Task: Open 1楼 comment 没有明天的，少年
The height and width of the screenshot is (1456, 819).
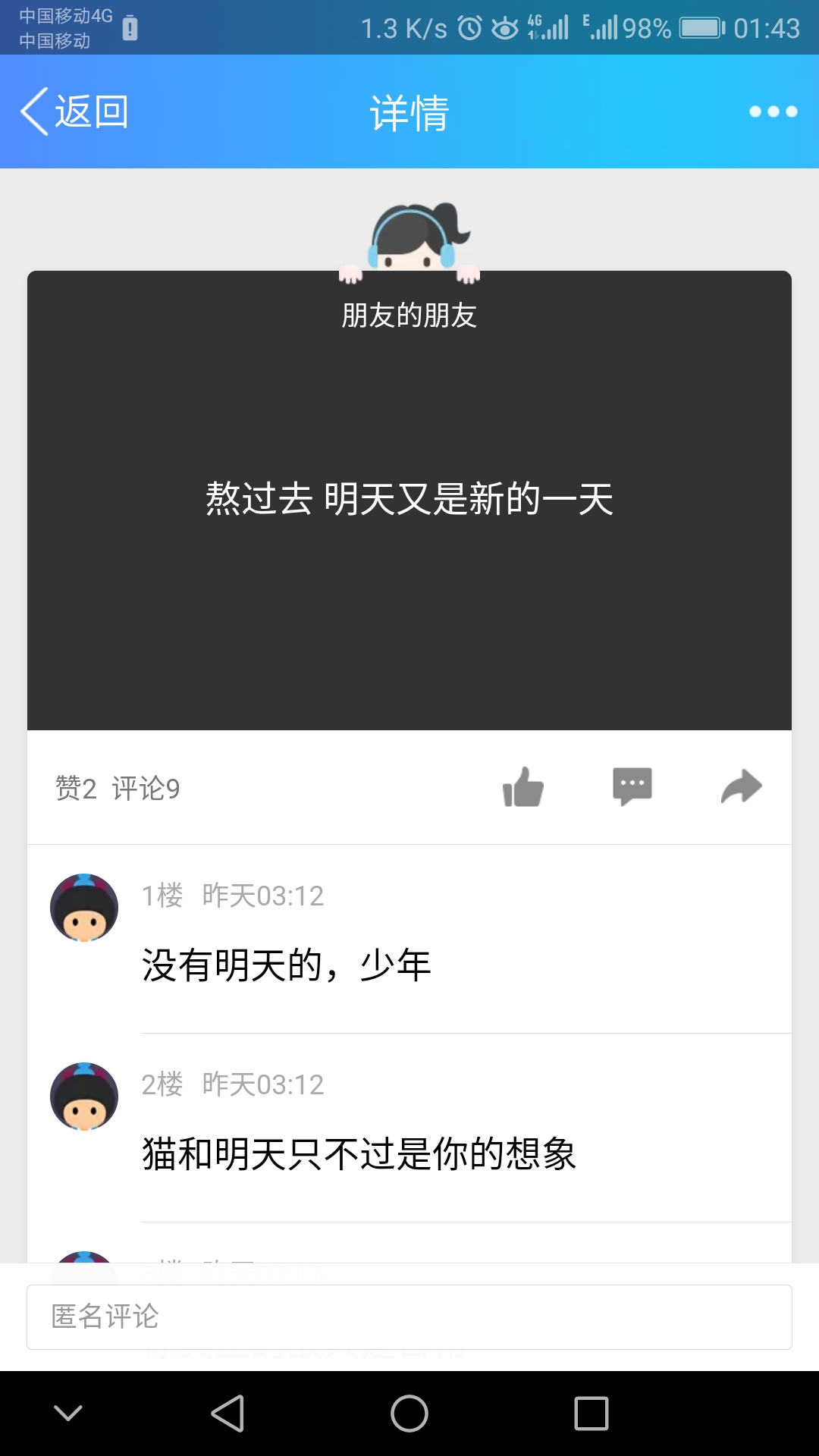Action: (x=287, y=965)
